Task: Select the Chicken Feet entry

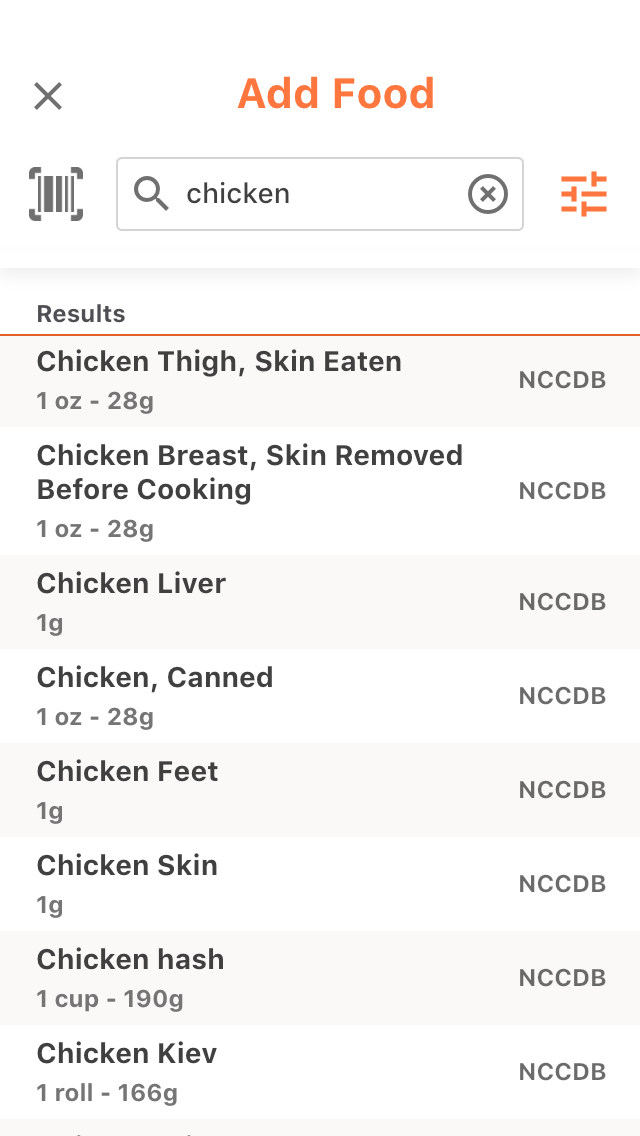Action: (320, 790)
